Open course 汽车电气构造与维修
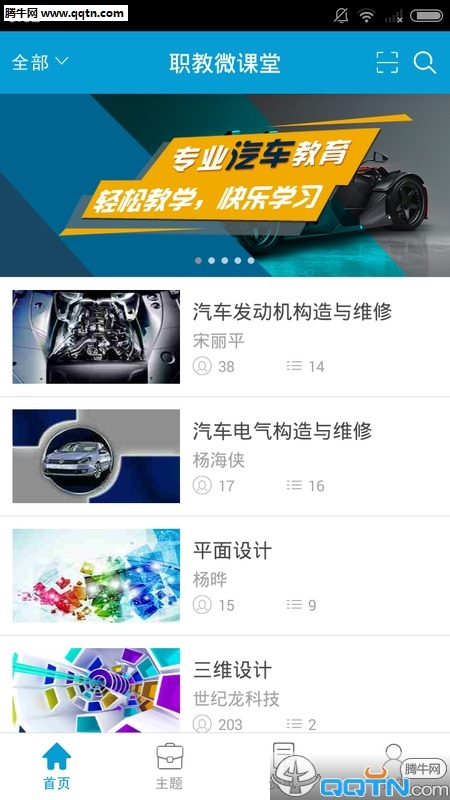Viewport: 450px width, 800px height. click(225, 456)
